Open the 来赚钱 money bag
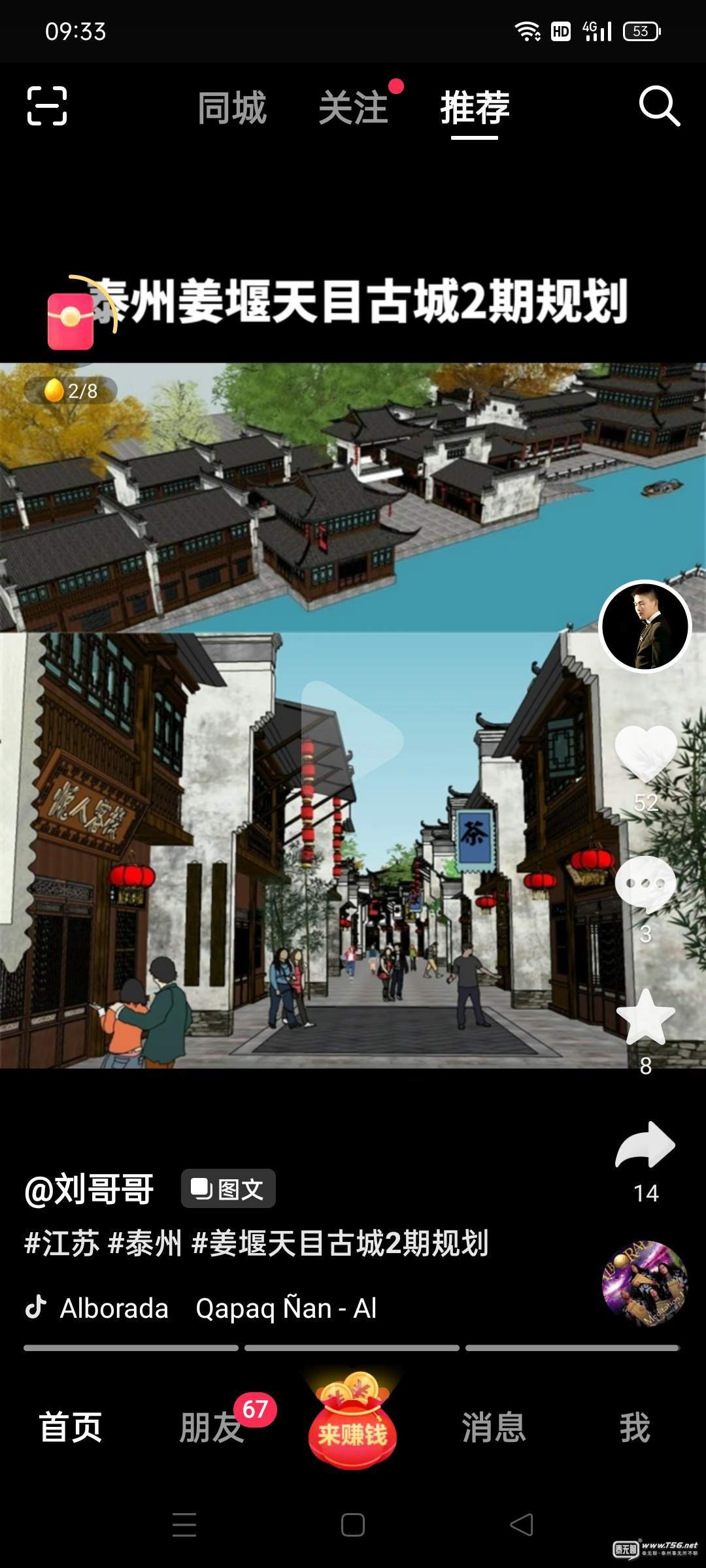 (x=353, y=1424)
